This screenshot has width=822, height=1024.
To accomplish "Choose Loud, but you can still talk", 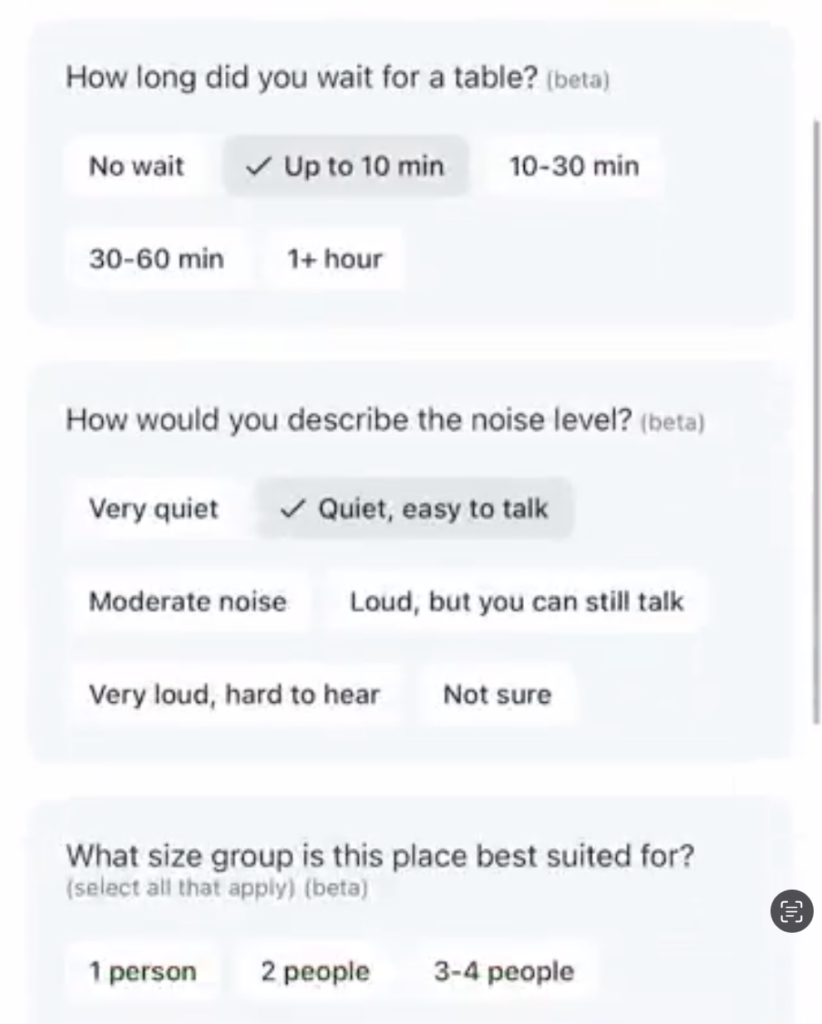I will click(x=516, y=602).
